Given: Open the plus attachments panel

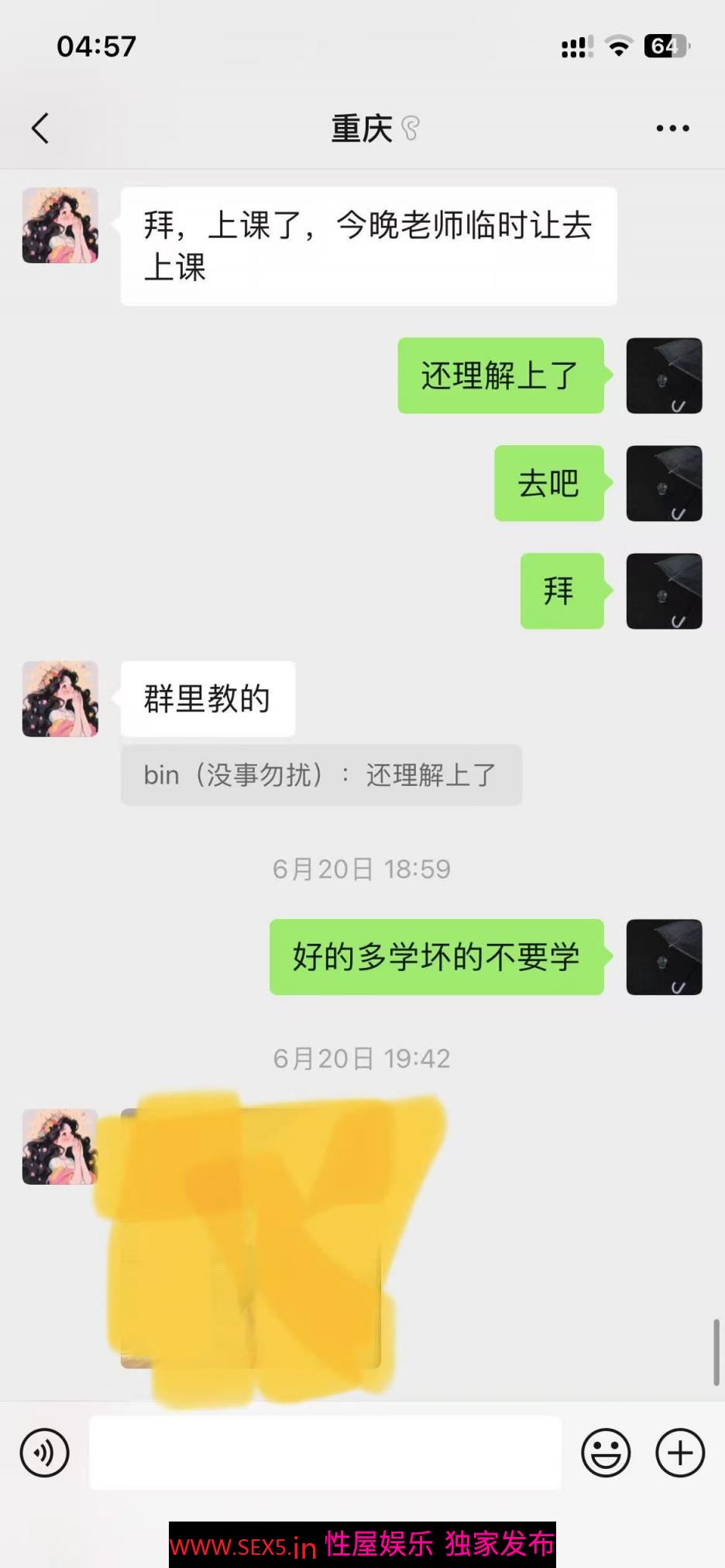Looking at the screenshot, I should click(x=679, y=1453).
